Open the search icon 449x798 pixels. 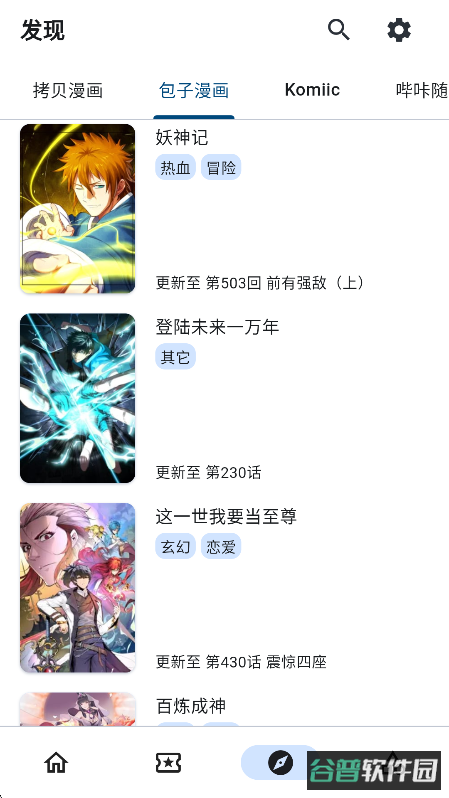tap(339, 30)
